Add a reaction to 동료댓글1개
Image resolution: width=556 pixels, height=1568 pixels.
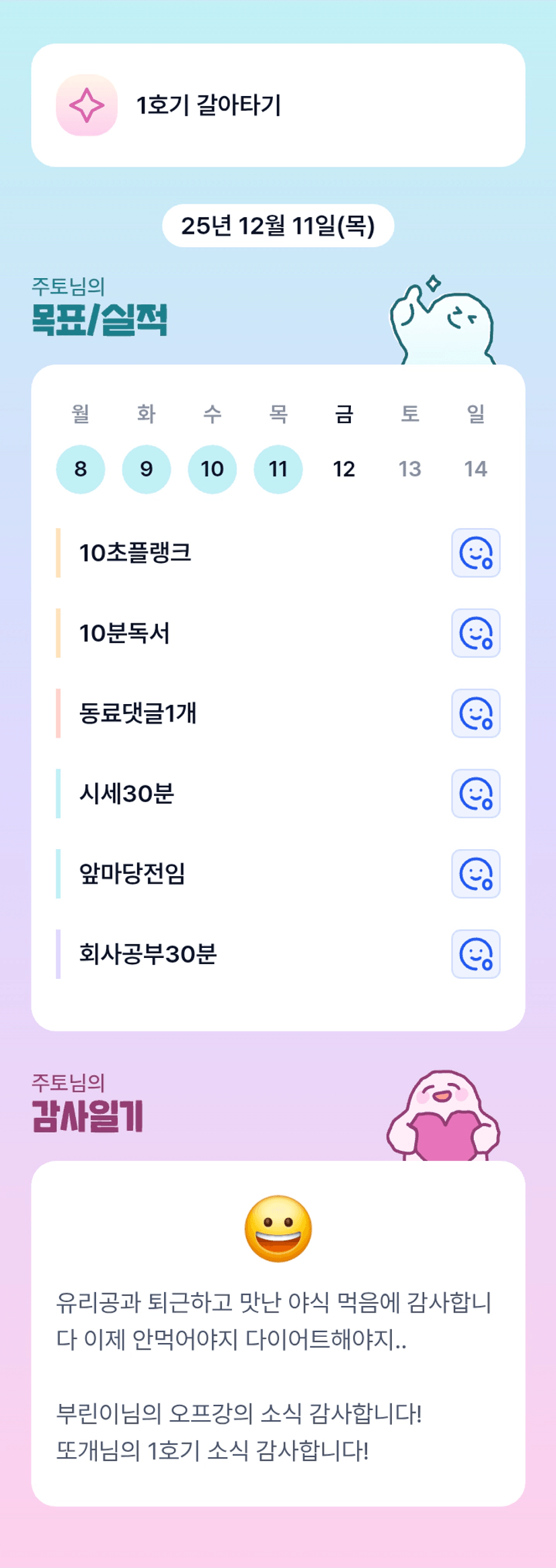click(x=475, y=713)
